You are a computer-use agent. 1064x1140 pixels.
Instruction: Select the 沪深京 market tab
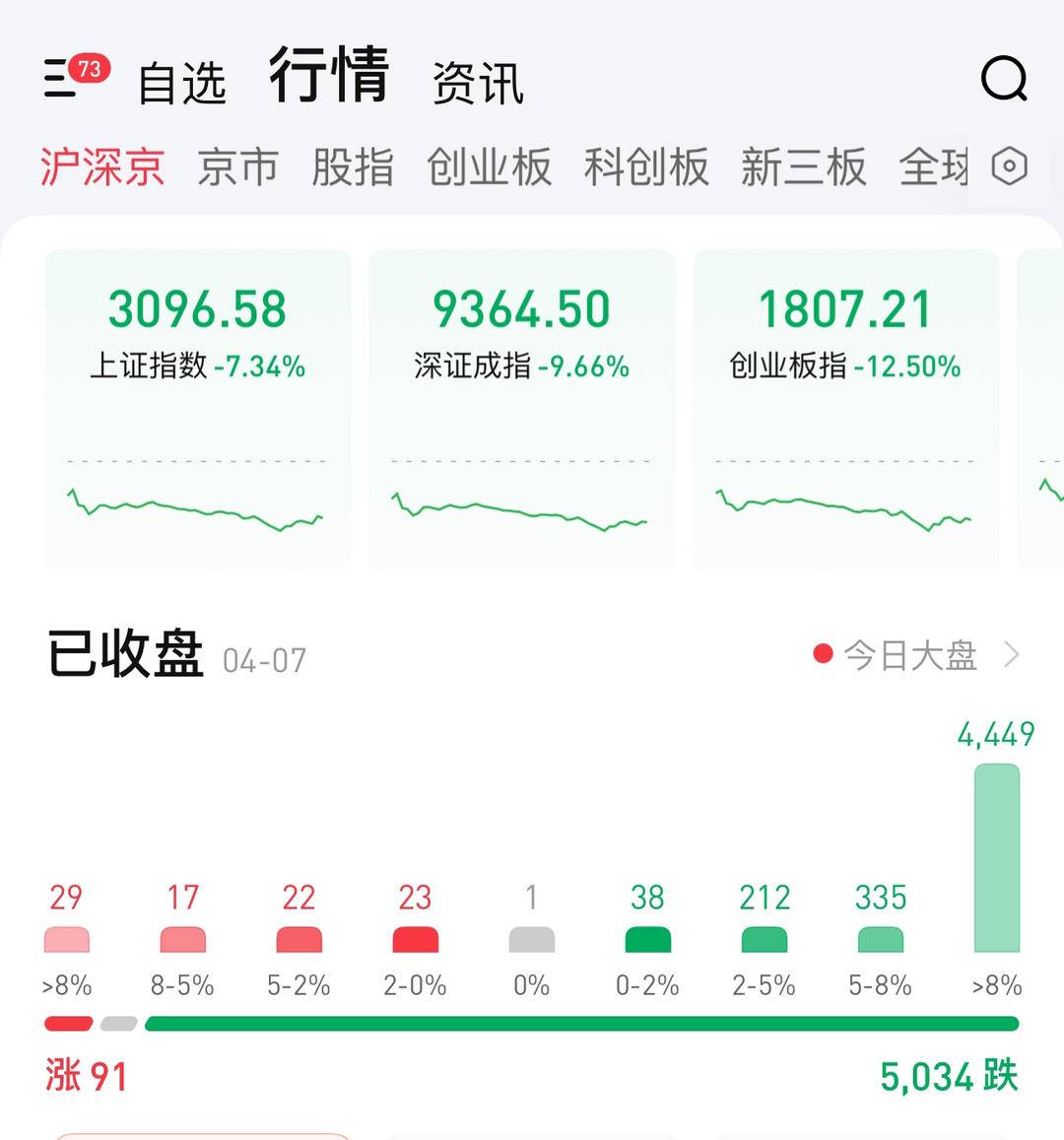coord(102,167)
